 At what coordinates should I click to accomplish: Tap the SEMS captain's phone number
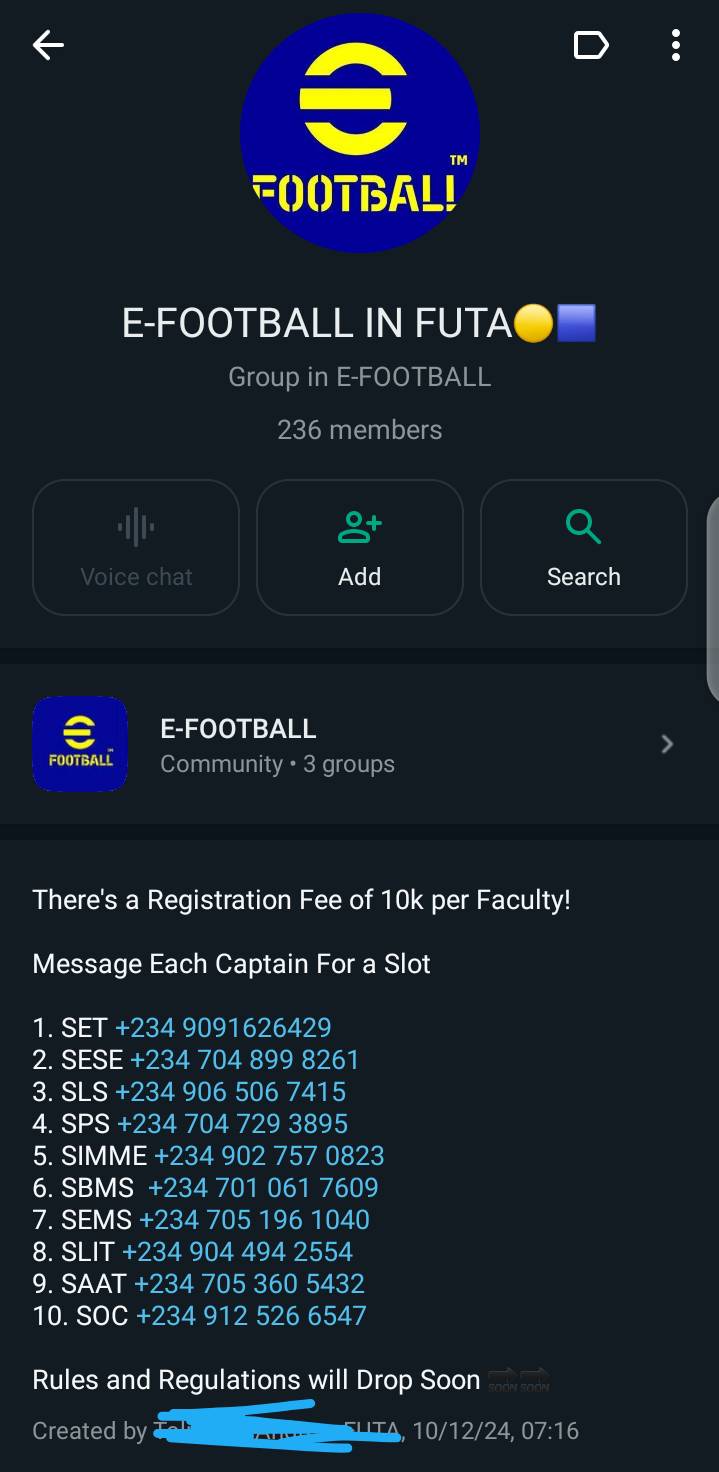[254, 1220]
